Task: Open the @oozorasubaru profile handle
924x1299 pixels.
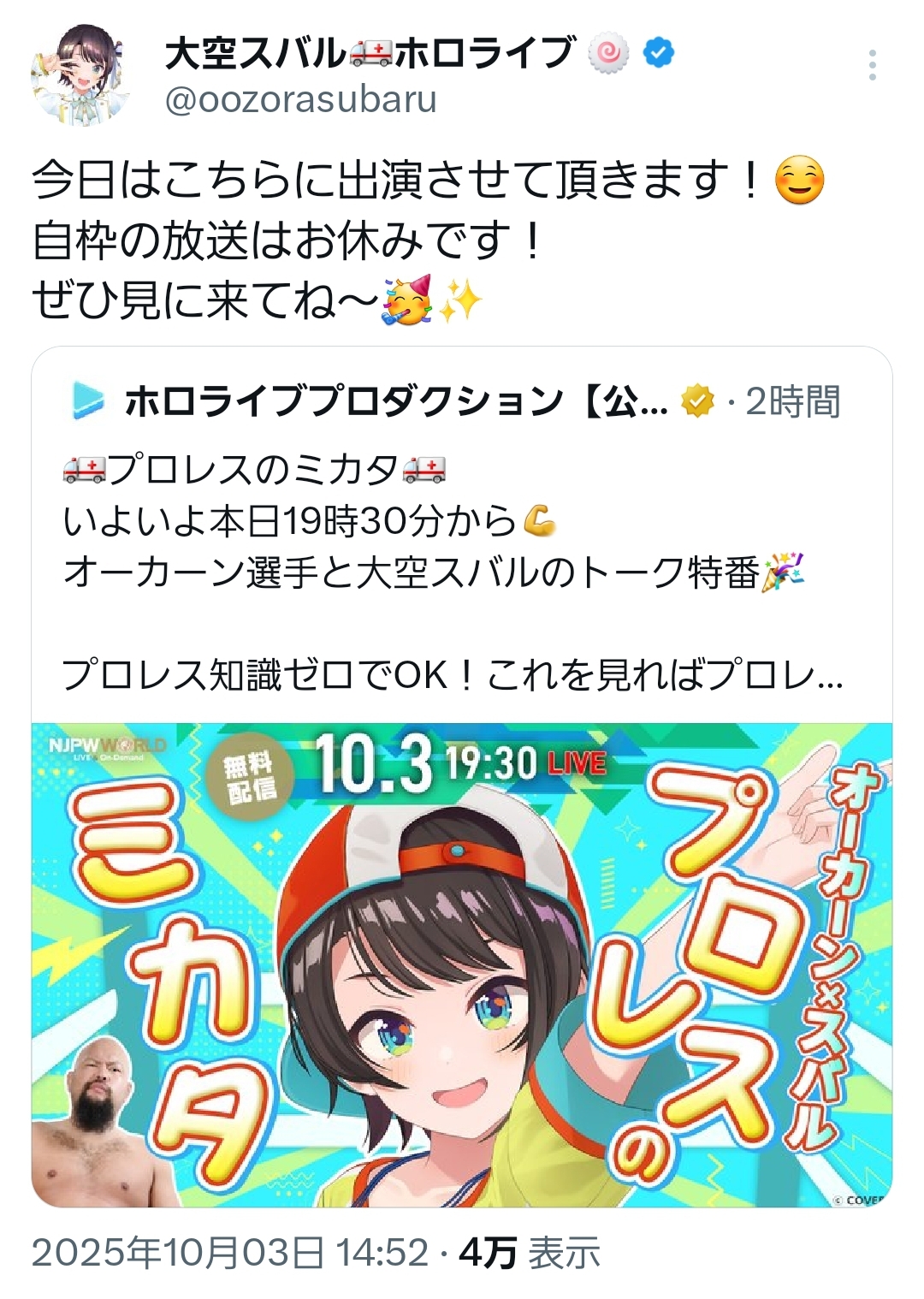Action: point(300,100)
